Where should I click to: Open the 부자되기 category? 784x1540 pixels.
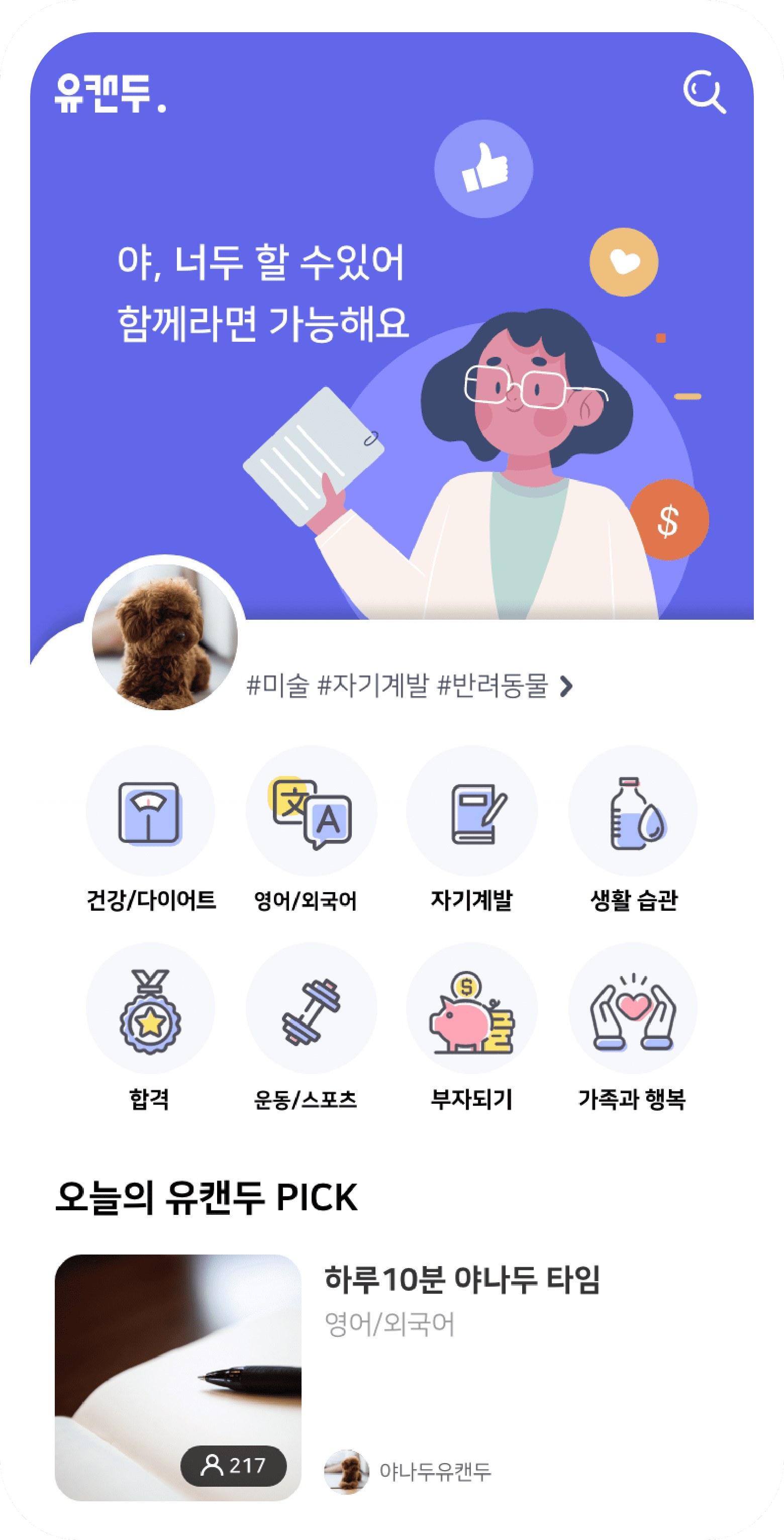tap(471, 1009)
